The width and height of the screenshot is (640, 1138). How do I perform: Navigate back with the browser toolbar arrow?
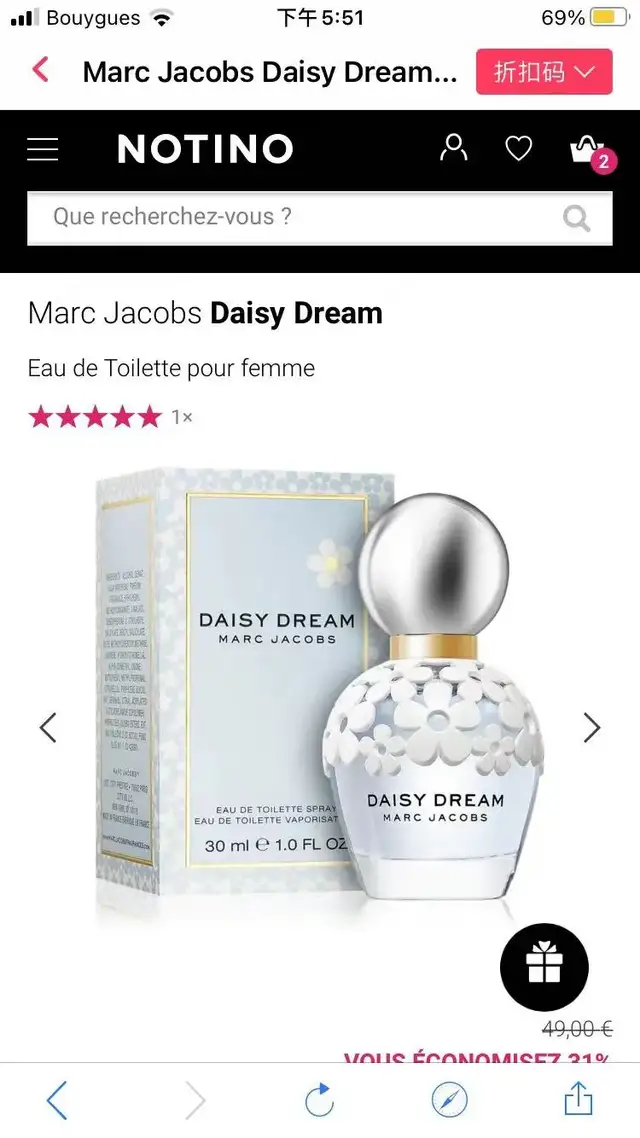click(x=58, y=1101)
